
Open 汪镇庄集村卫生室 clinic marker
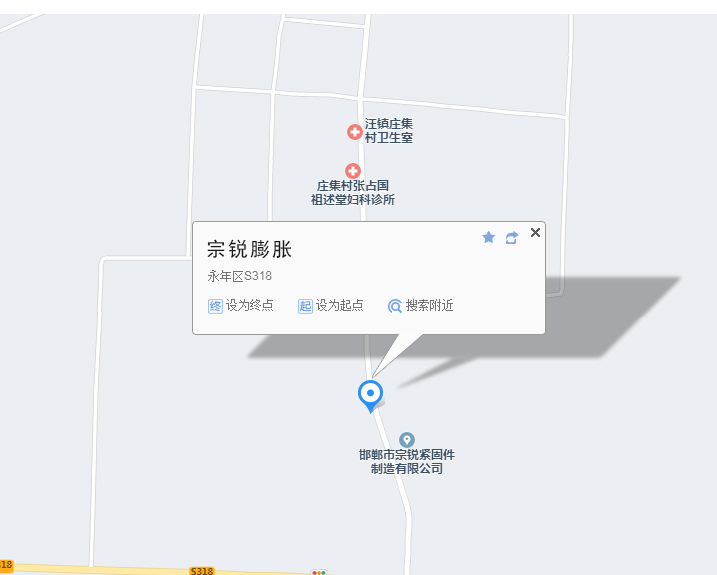point(355,132)
